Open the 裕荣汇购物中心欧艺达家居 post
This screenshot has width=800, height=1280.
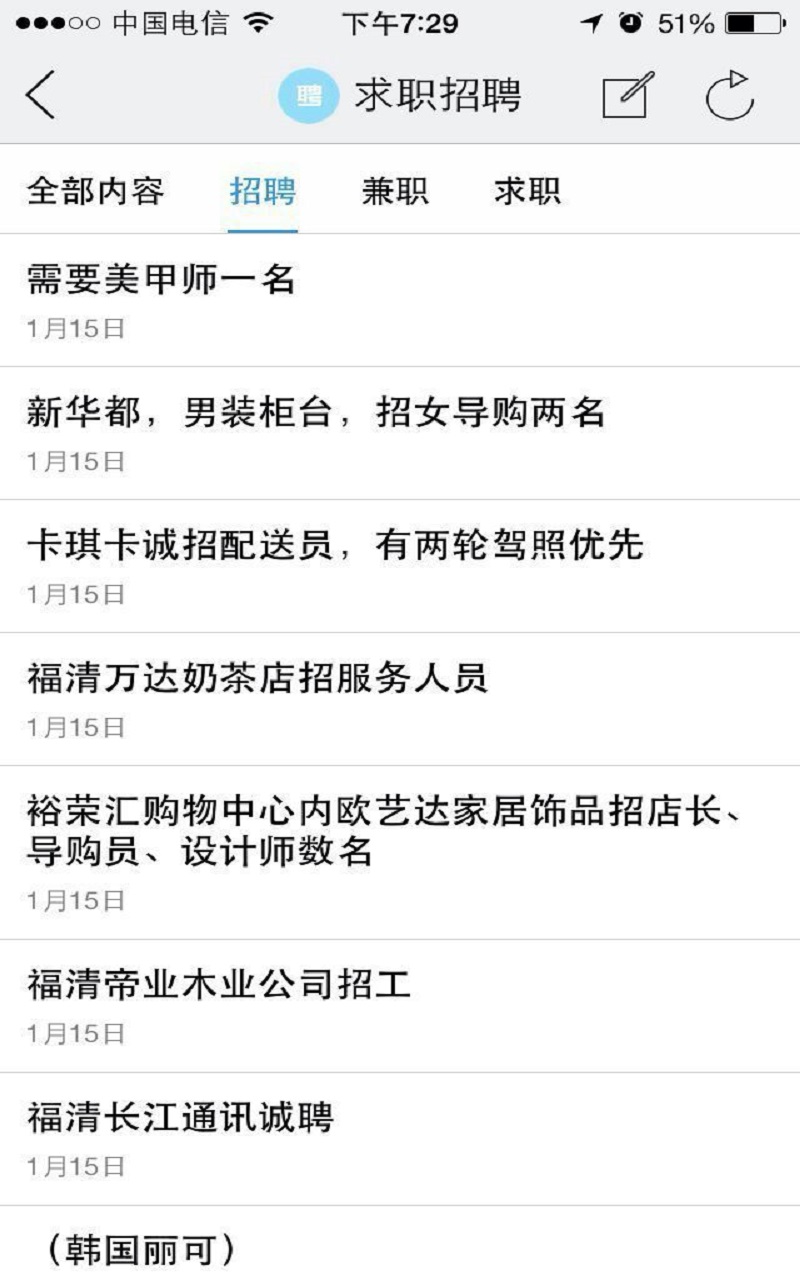[x=400, y=852]
